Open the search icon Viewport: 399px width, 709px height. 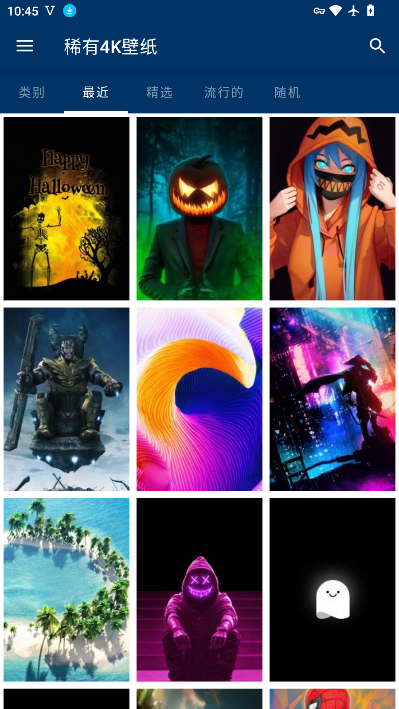[377, 46]
